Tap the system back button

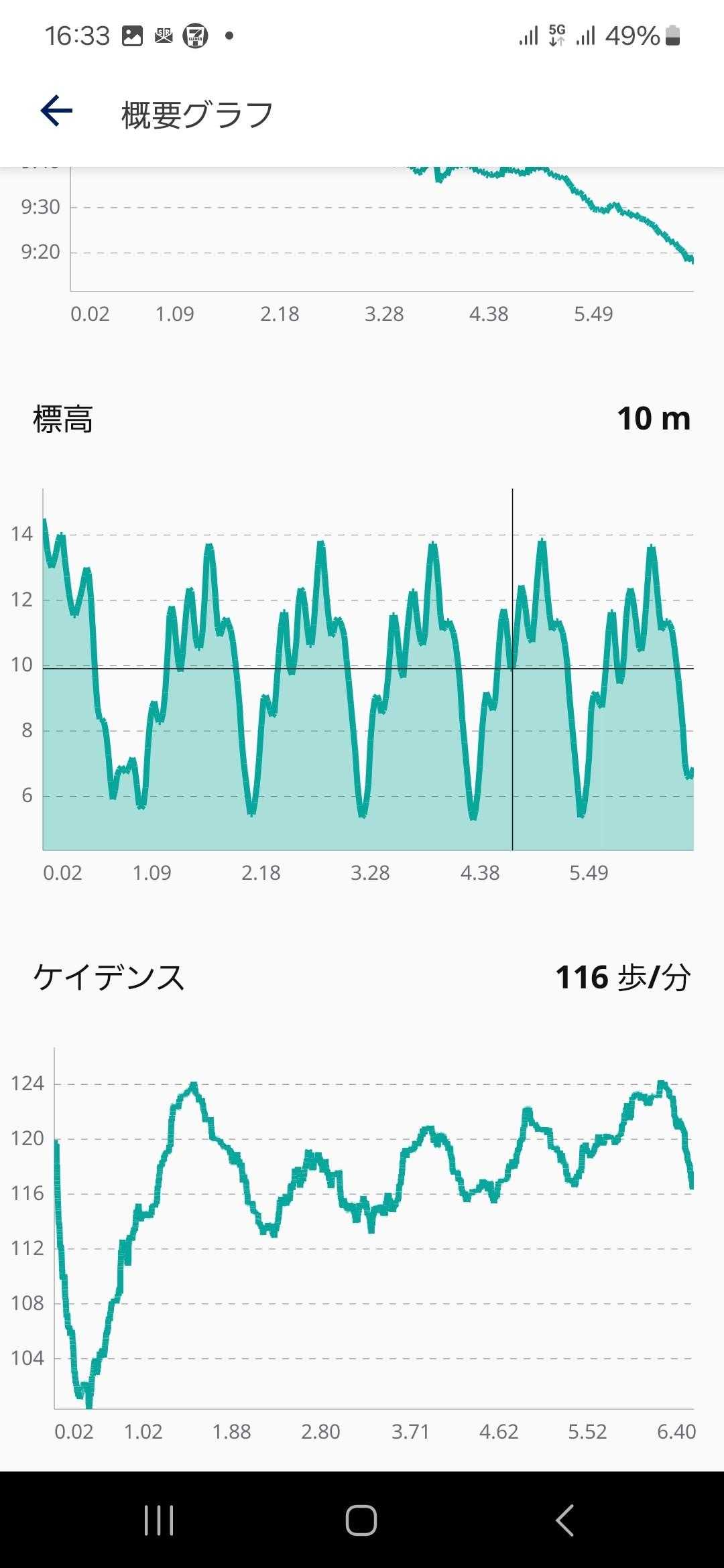coord(565,1520)
